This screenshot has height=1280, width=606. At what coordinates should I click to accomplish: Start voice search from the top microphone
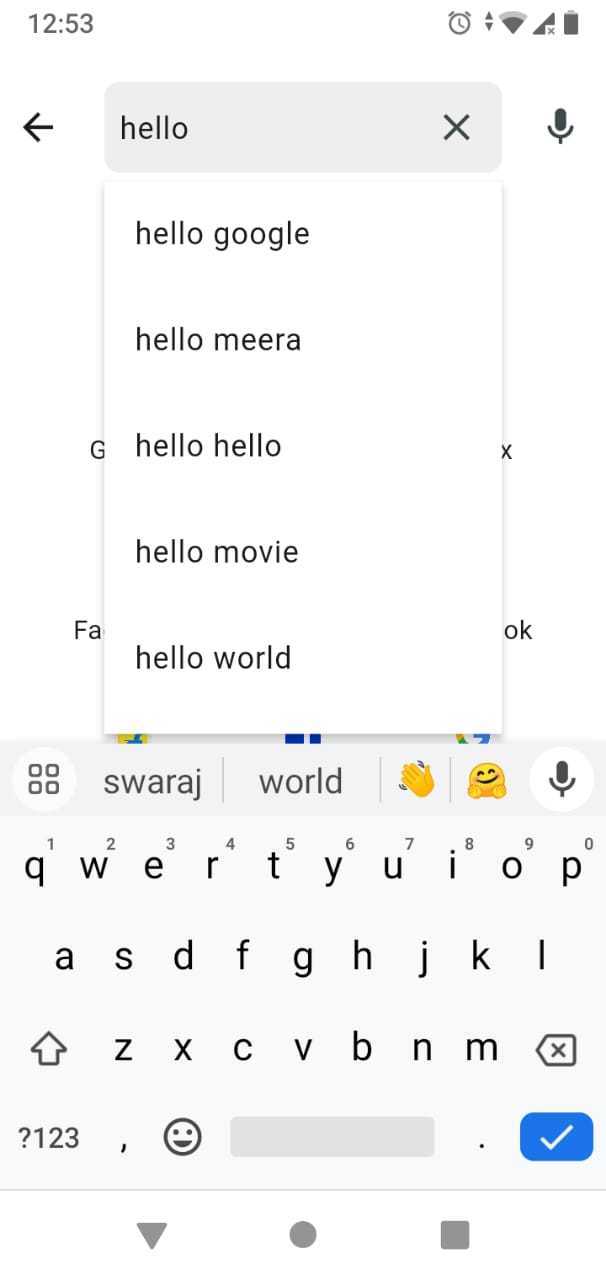coord(561,127)
